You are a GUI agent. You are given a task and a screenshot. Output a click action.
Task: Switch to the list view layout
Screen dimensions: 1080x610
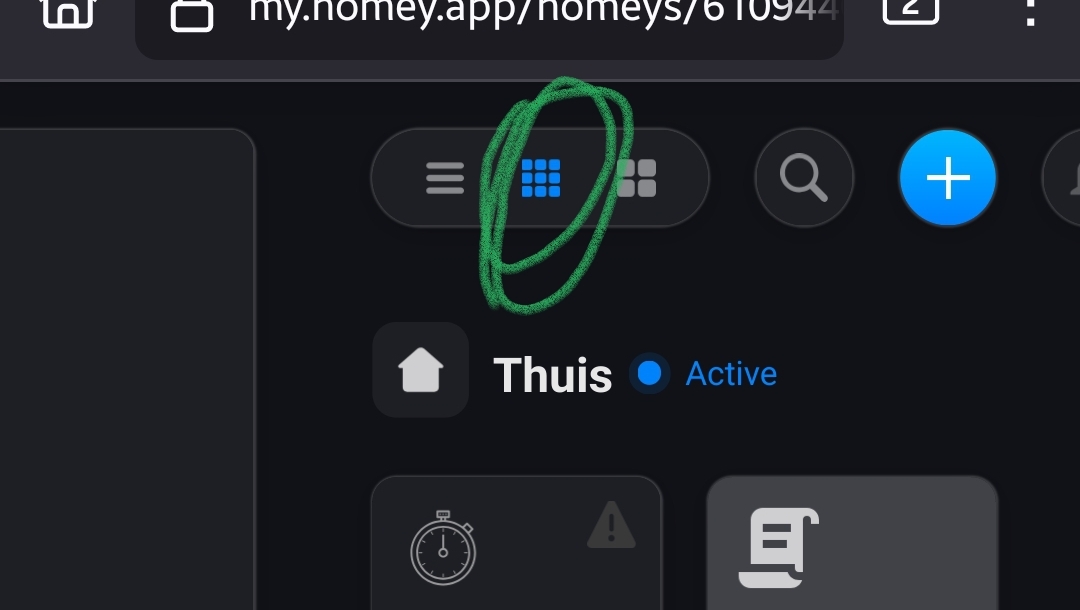coord(445,179)
